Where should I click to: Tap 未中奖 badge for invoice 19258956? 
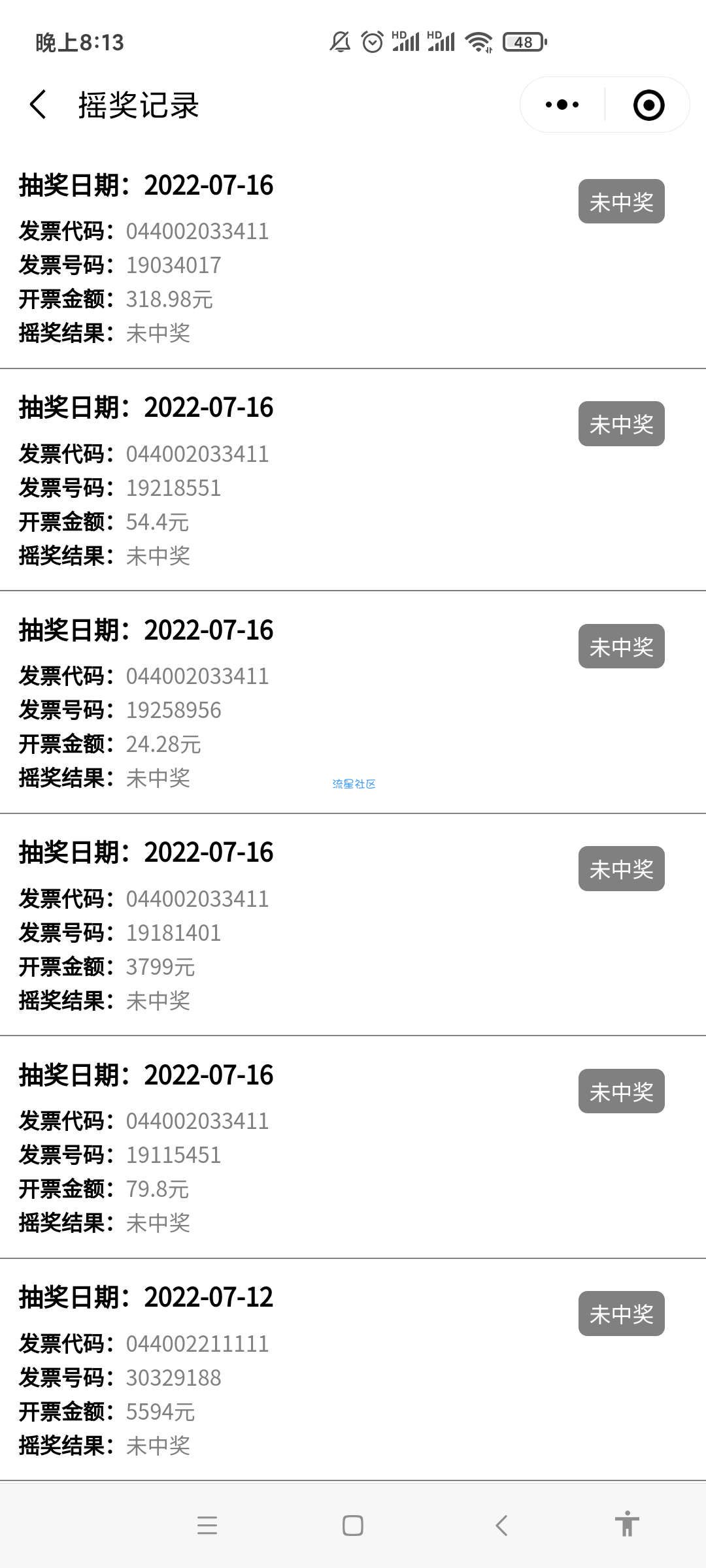(x=621, y=646)
